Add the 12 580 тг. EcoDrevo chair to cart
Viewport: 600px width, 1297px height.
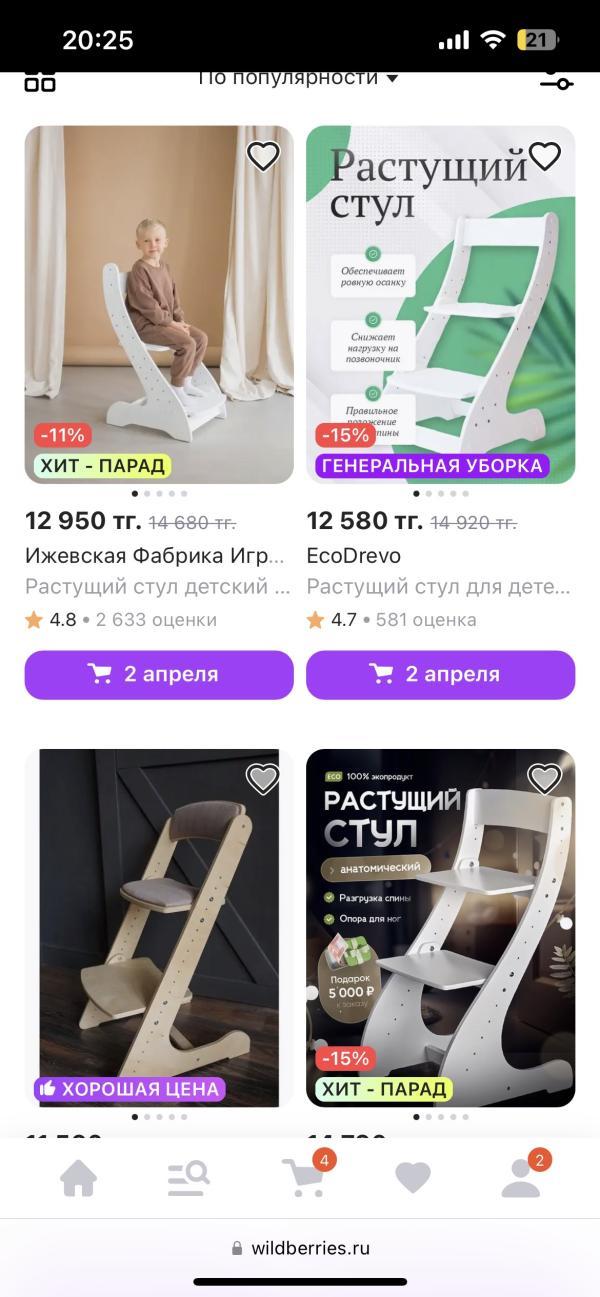(x=440, y=675)
